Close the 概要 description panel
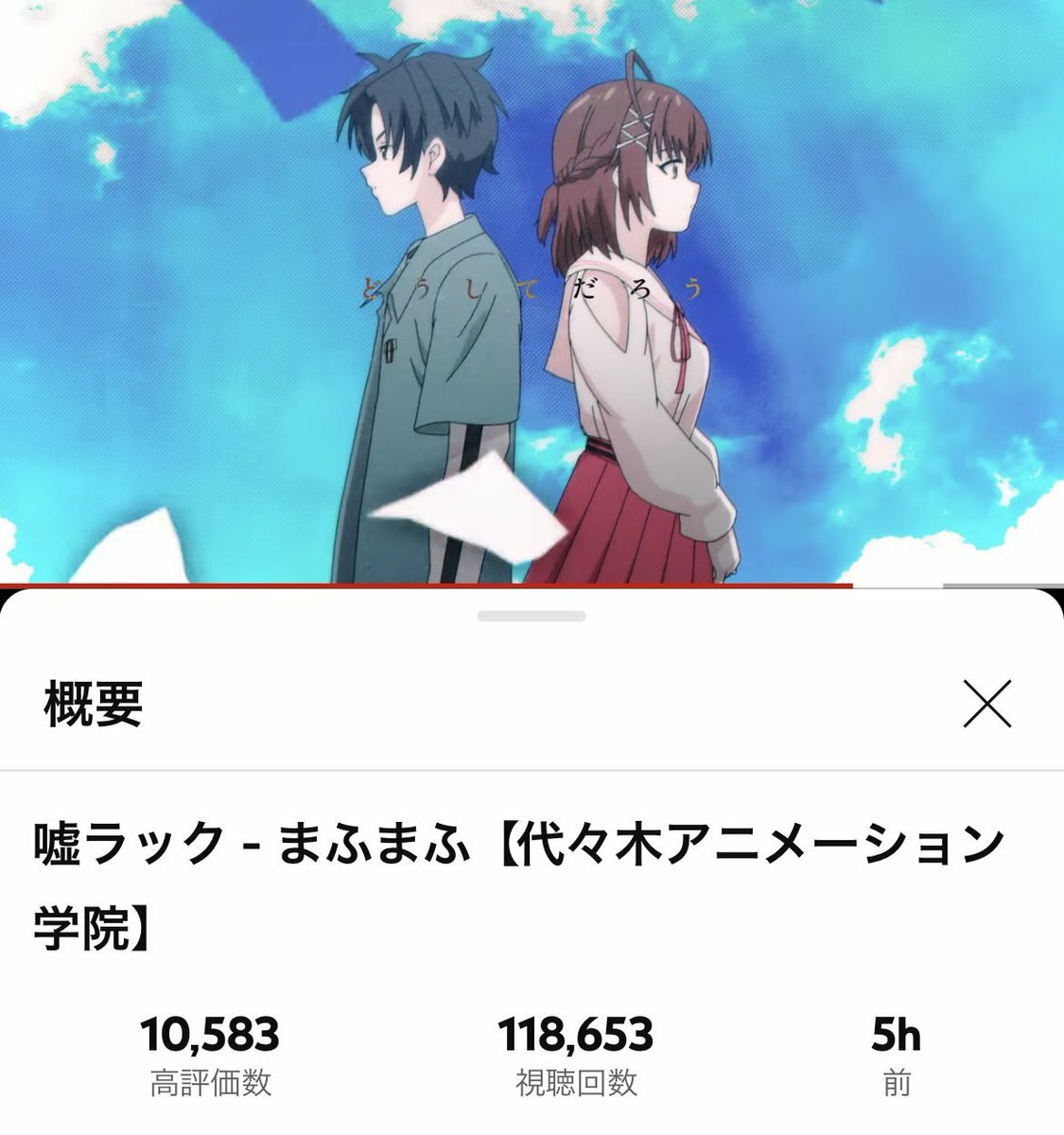Image resolution: width=1064 pixels, height=1135 pixels. (986, 704)
